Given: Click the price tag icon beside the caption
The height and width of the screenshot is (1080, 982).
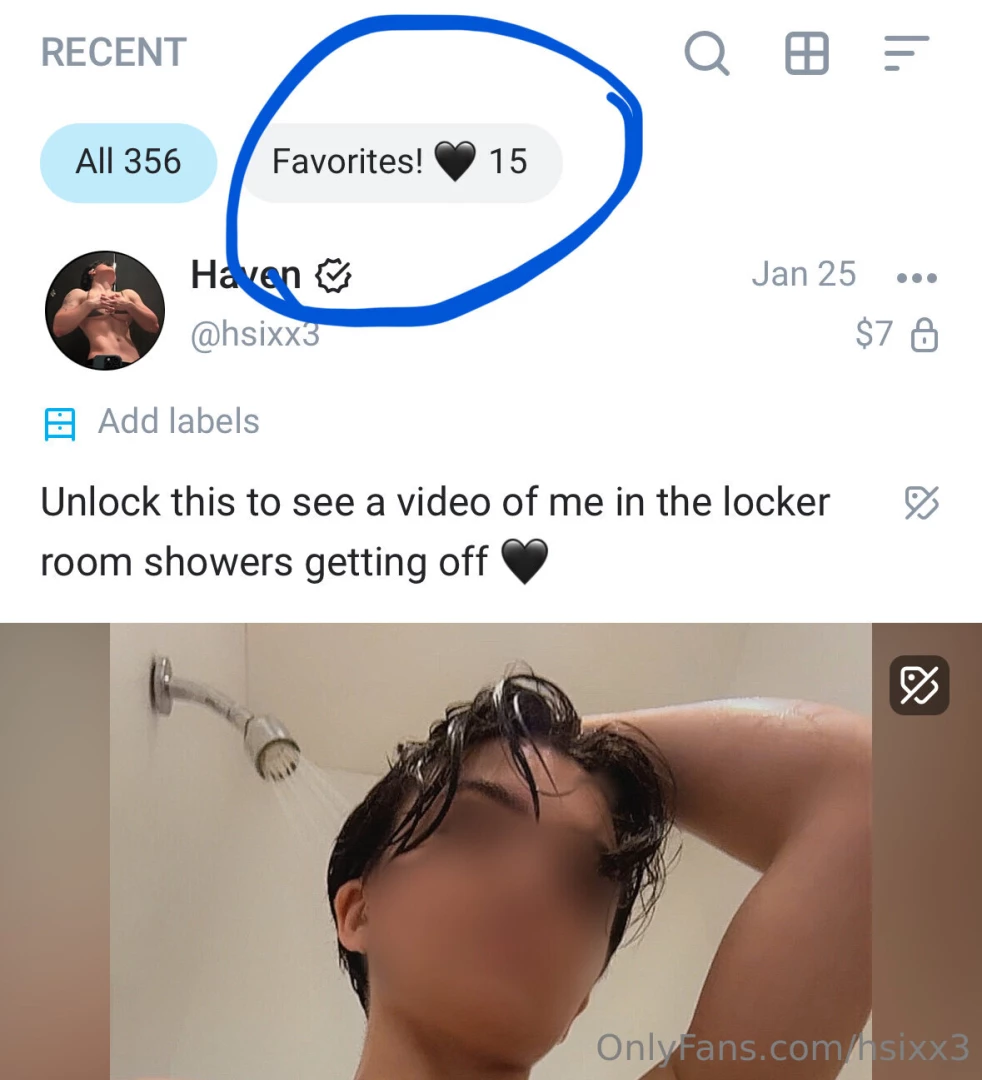Looking at the screenshot, I should click(921, 504).
